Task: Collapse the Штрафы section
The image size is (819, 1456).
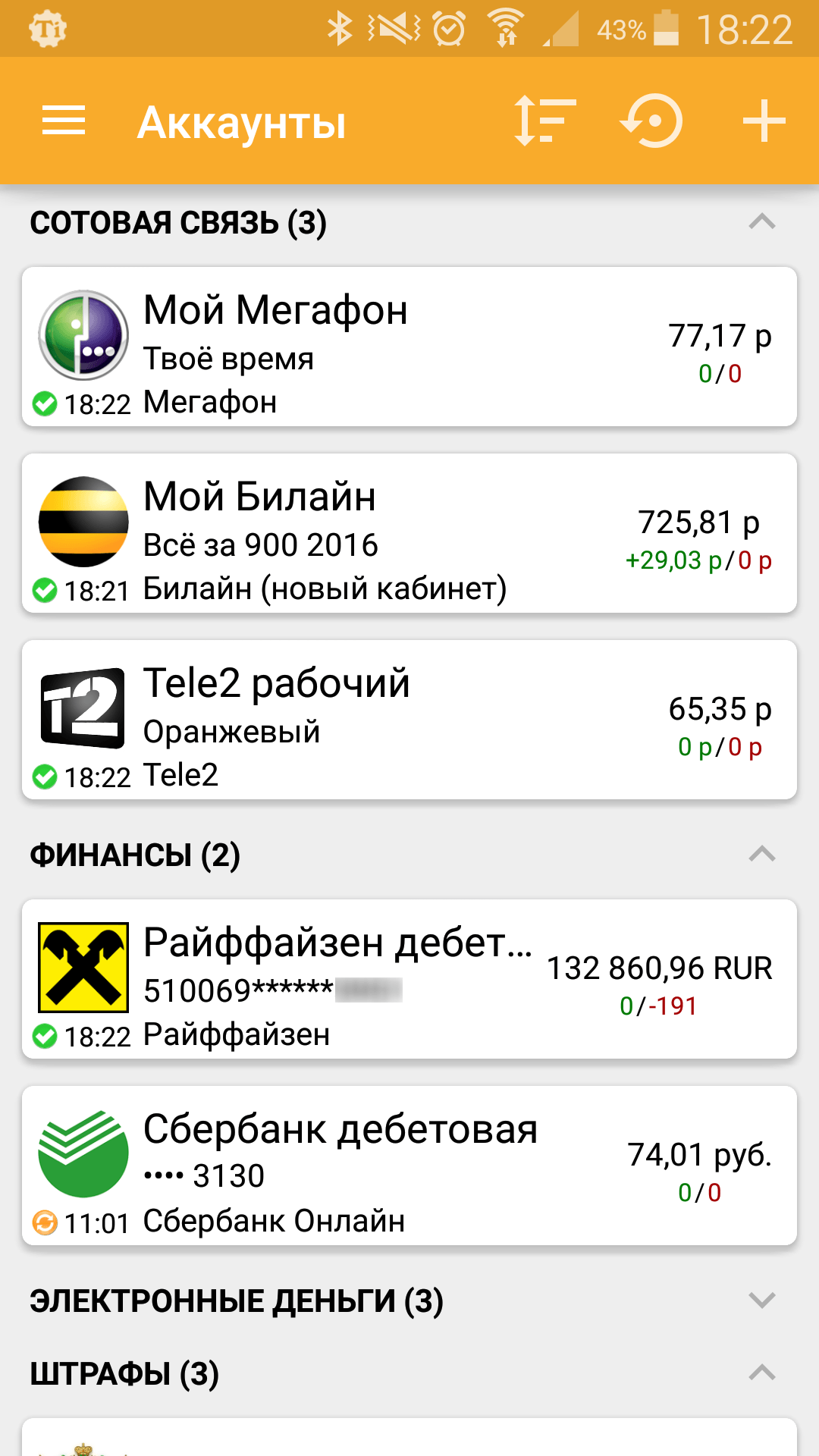Action: coord(761,1373)
